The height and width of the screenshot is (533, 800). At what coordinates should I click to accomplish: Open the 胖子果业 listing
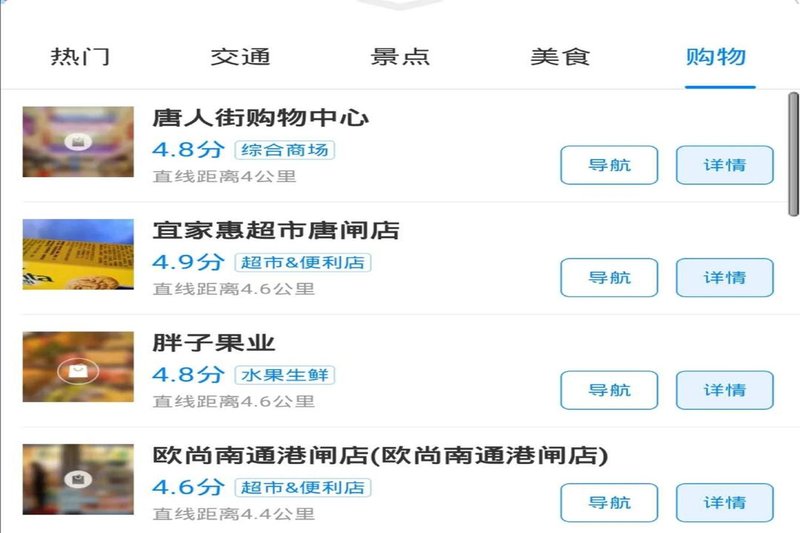(x=213, y=344)
